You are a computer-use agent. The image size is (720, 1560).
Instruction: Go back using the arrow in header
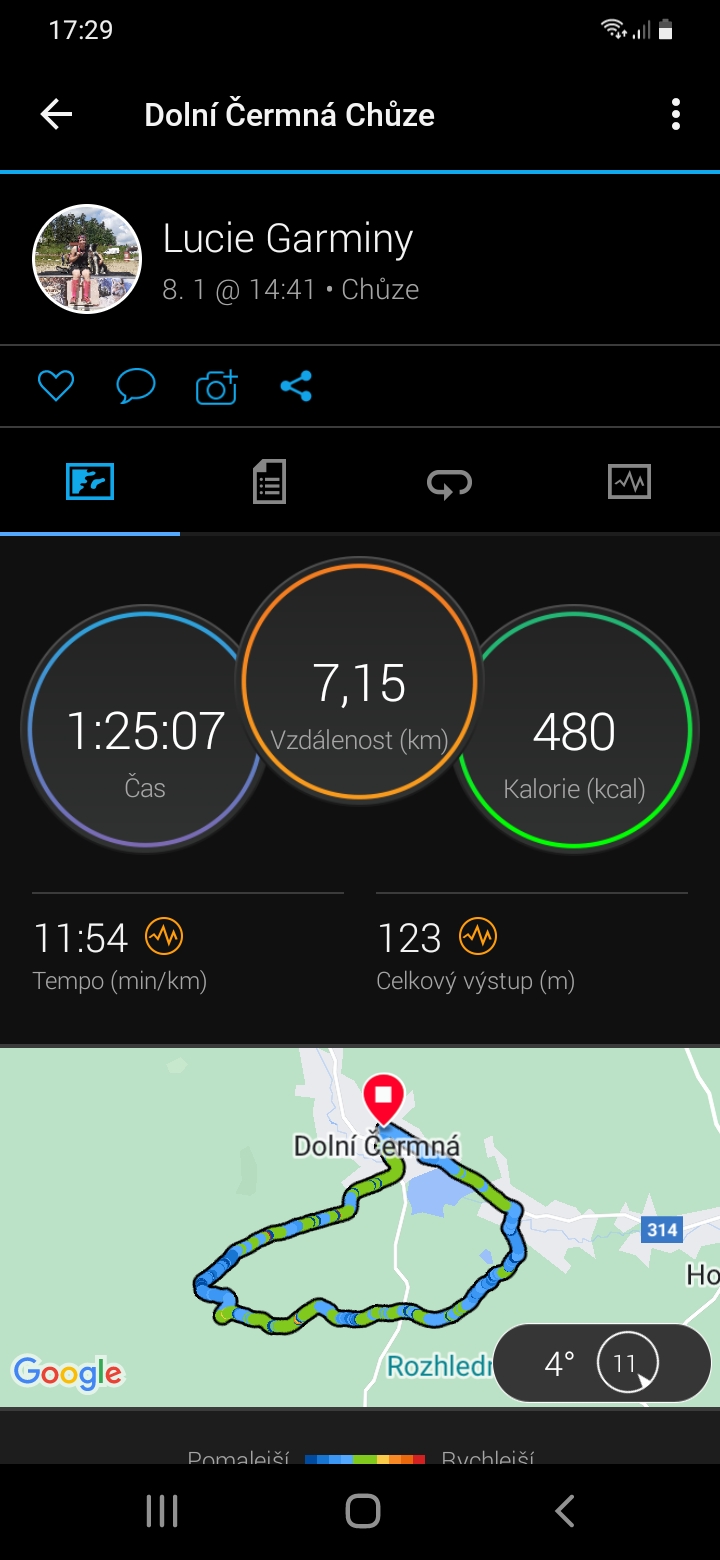tap(56, 115)
